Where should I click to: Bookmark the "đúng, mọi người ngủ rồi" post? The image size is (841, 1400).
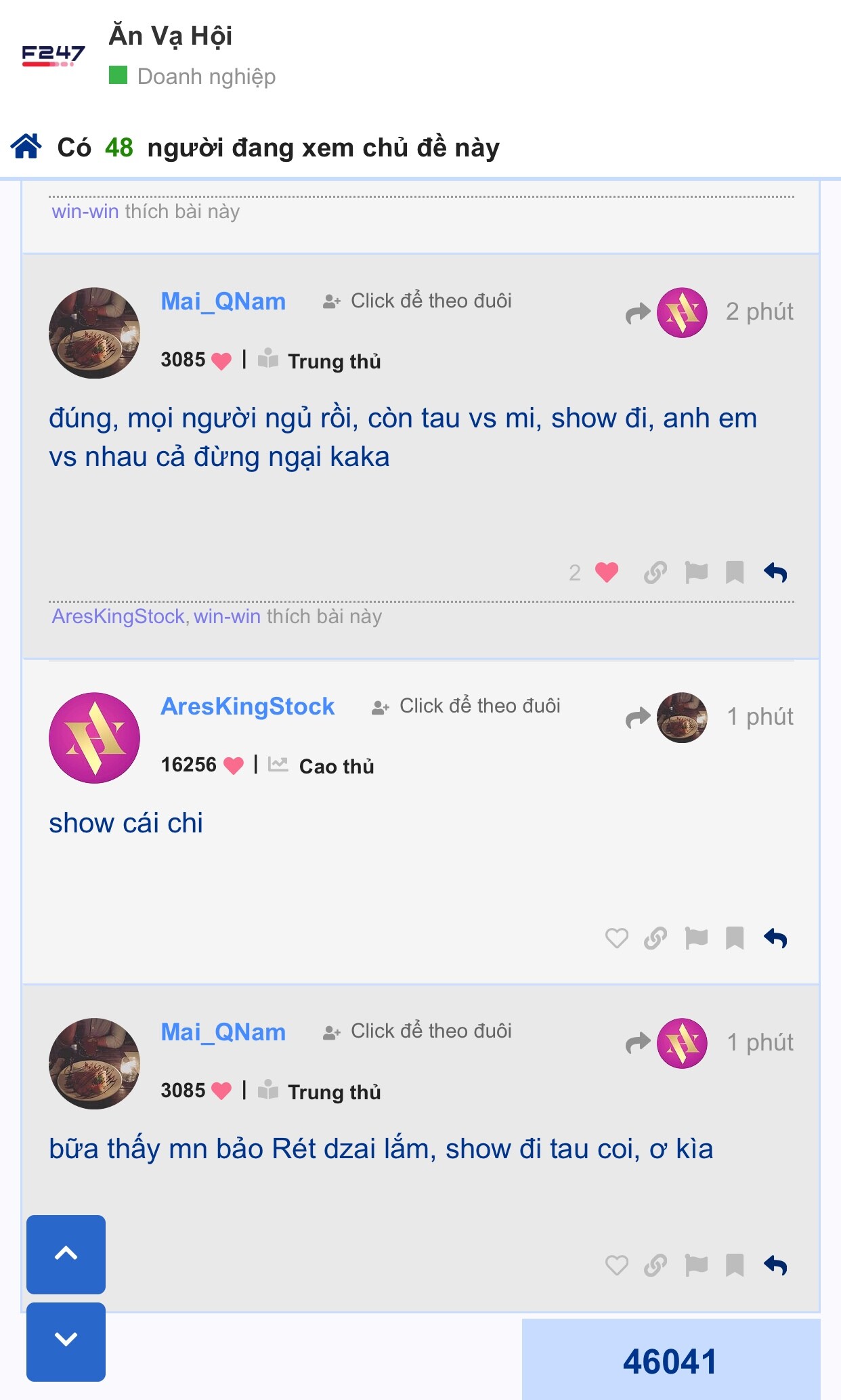click(735, 573)
